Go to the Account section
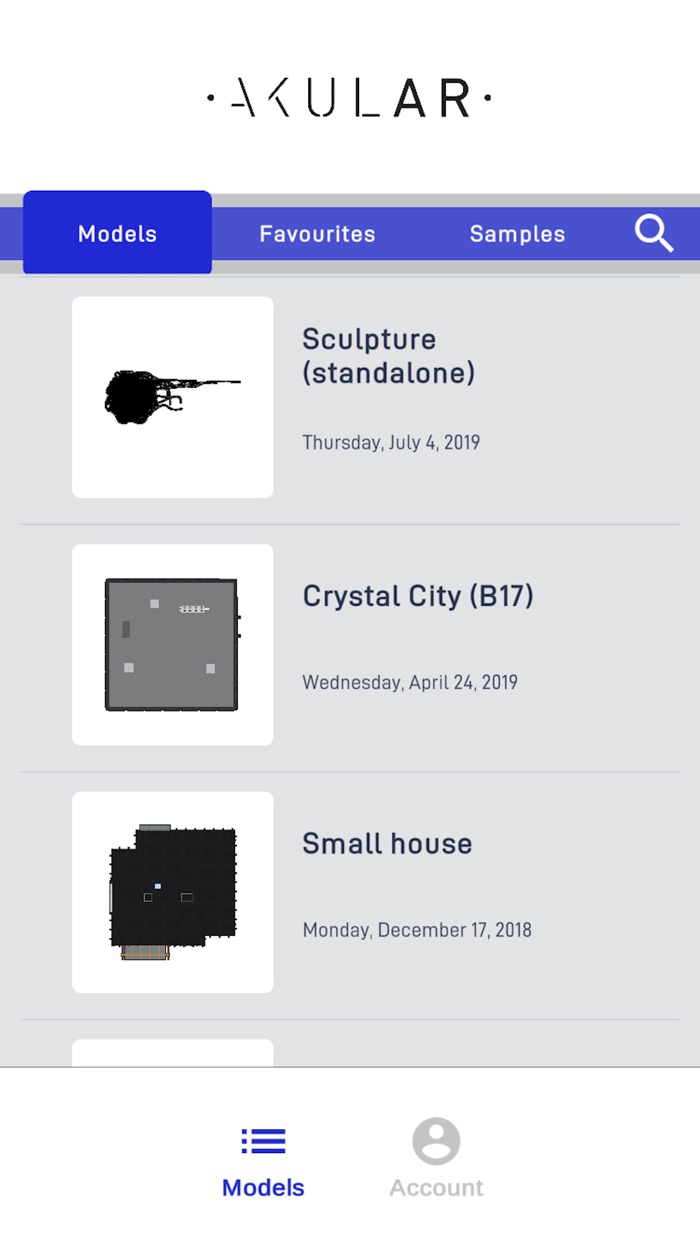Image resolution: width=700 pixels, height=1244 pixels. pos(436,1159)
